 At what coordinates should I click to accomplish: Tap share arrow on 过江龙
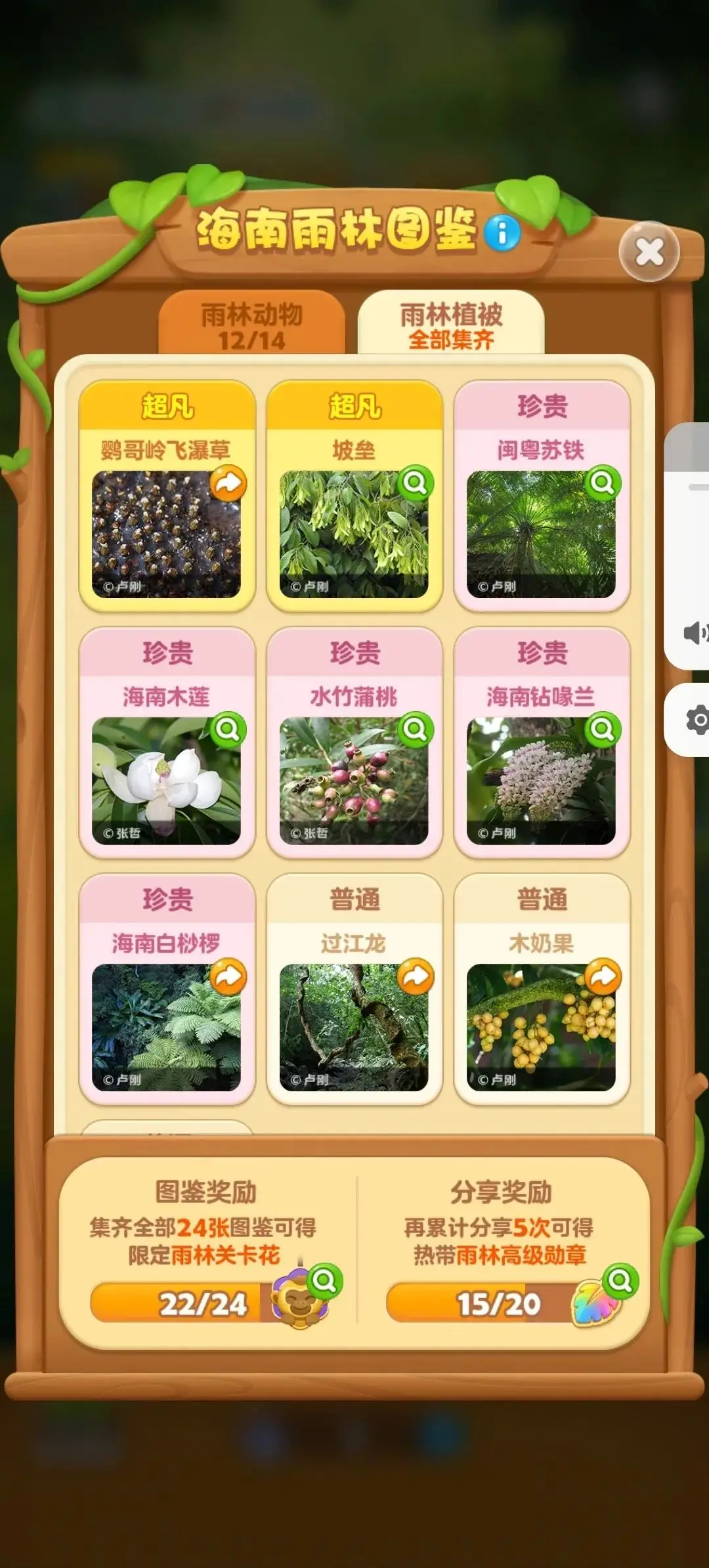pyautogui.click(x=415, y=977)
